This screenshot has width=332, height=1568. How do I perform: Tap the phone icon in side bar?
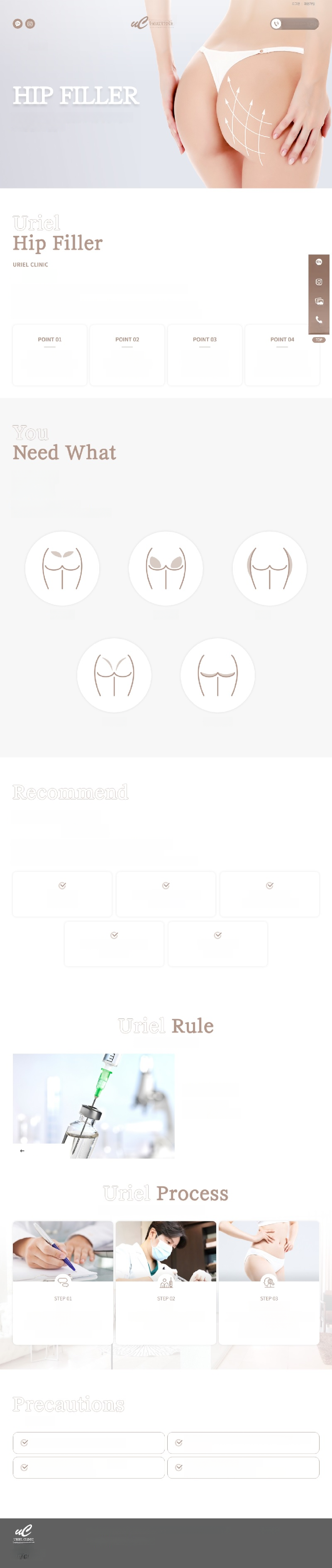click(319, 320)
